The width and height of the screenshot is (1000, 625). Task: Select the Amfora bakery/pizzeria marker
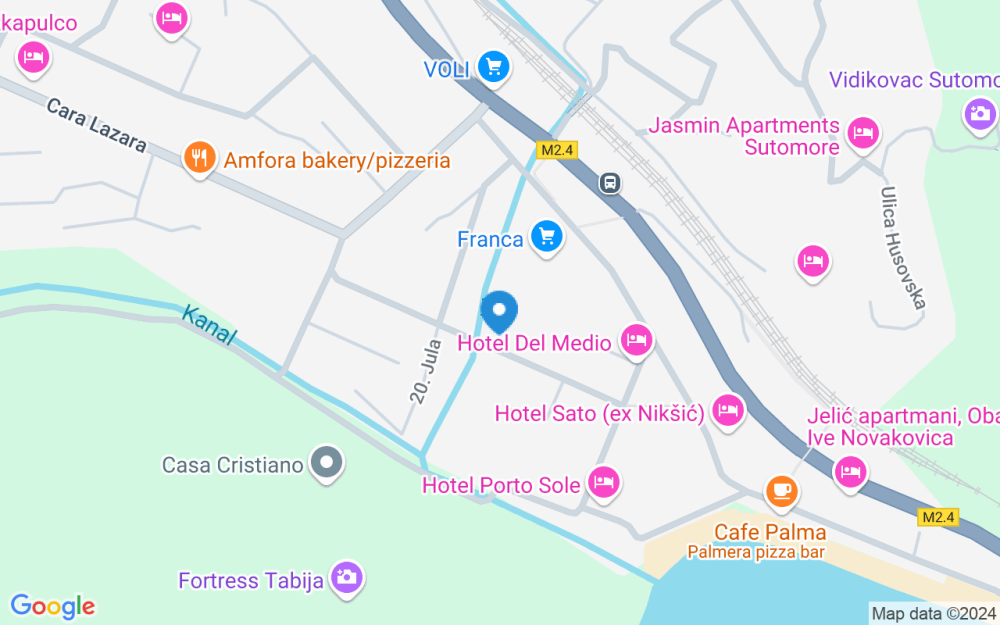coord(200,158)
